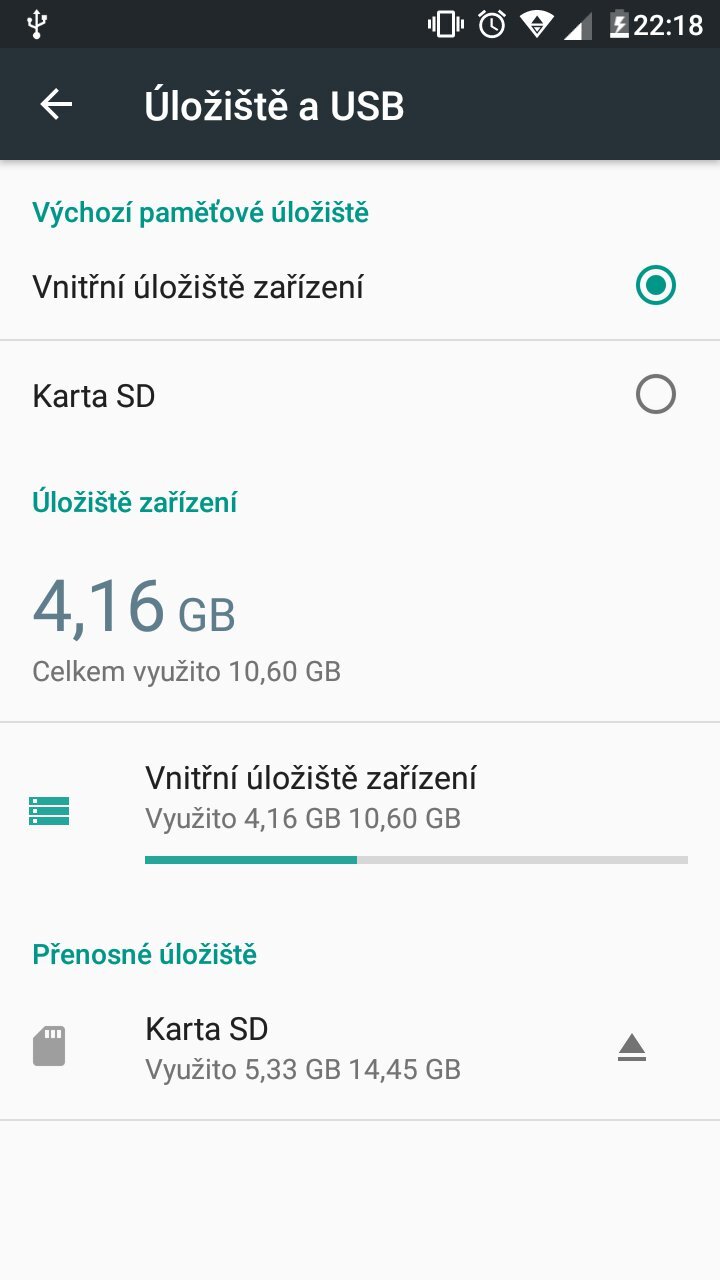
Task: Tap the Wi-Fi status icon
Action: 535,24
